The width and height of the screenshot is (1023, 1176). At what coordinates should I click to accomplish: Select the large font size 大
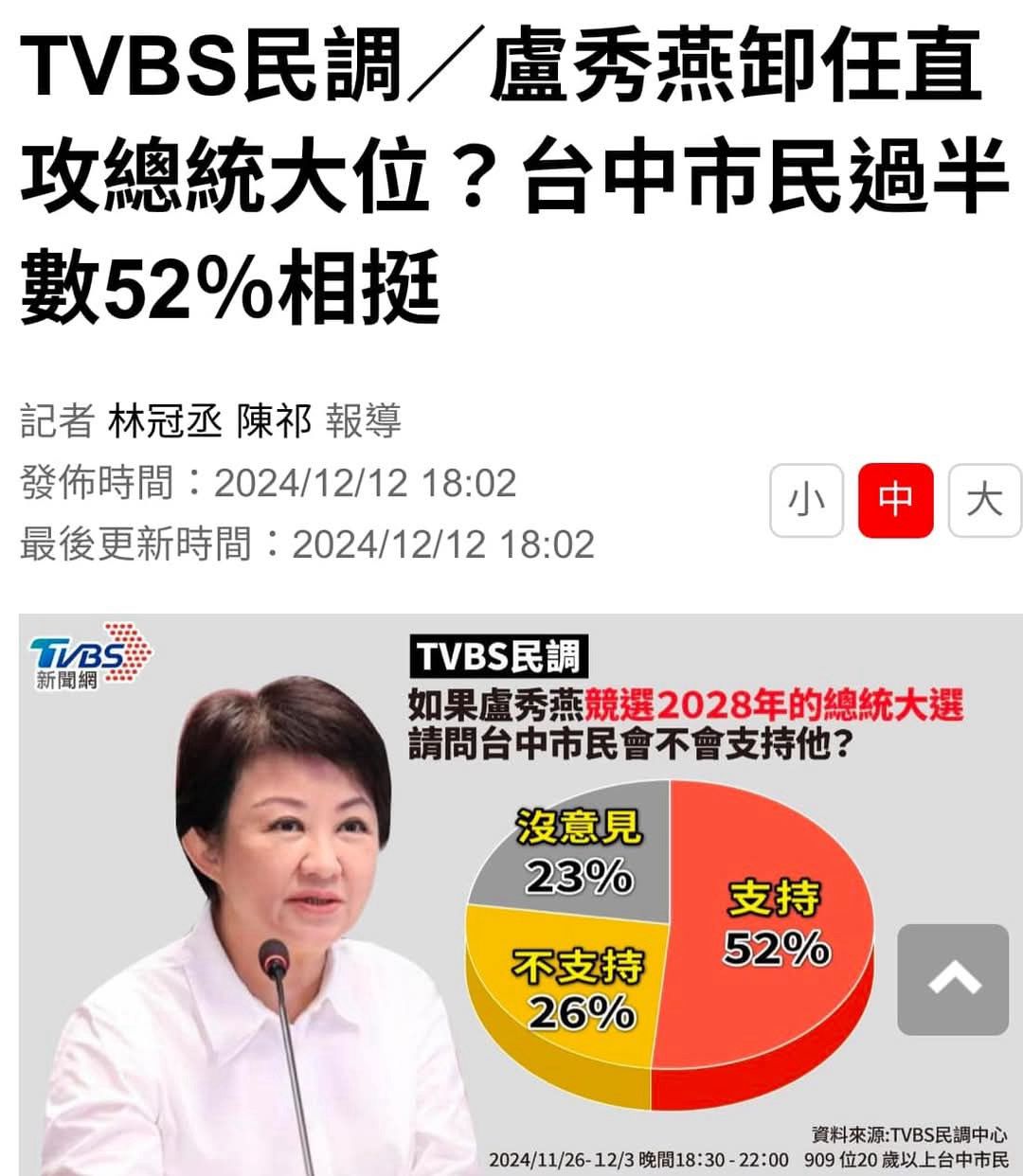pos(984,500)
